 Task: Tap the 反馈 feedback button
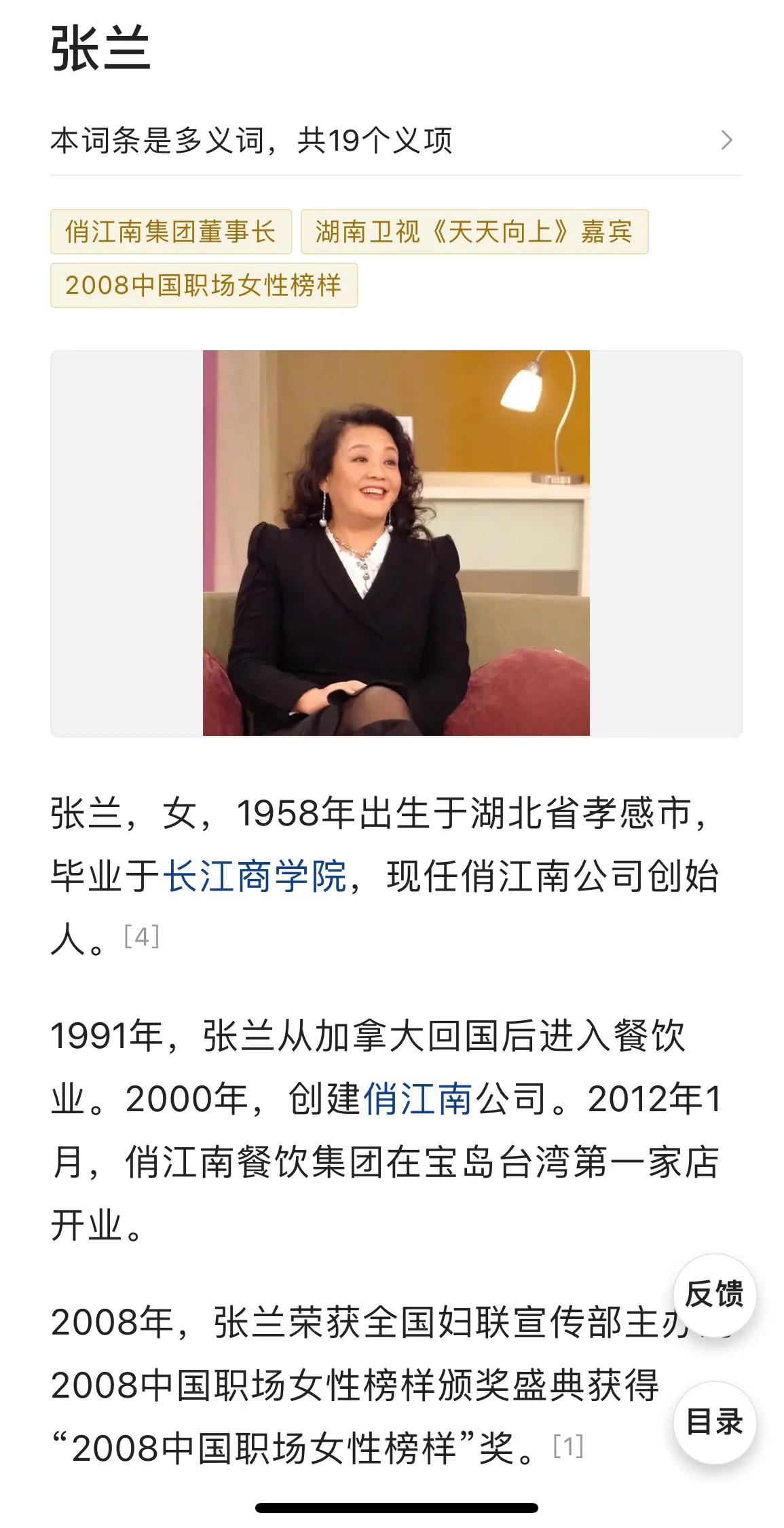(714, 1294)
